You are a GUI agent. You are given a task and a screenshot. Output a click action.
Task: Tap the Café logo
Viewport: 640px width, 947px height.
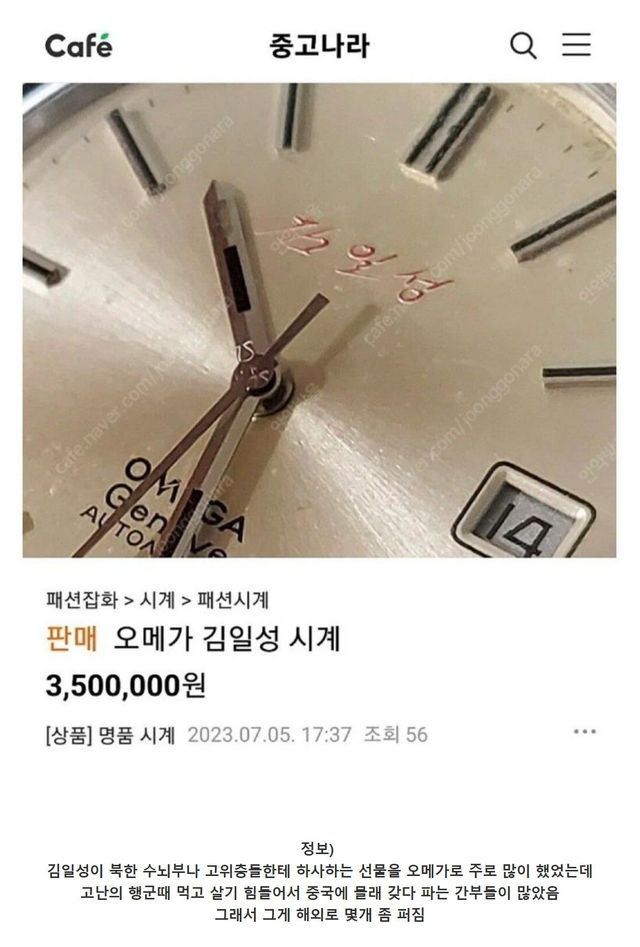pos(78,45)
